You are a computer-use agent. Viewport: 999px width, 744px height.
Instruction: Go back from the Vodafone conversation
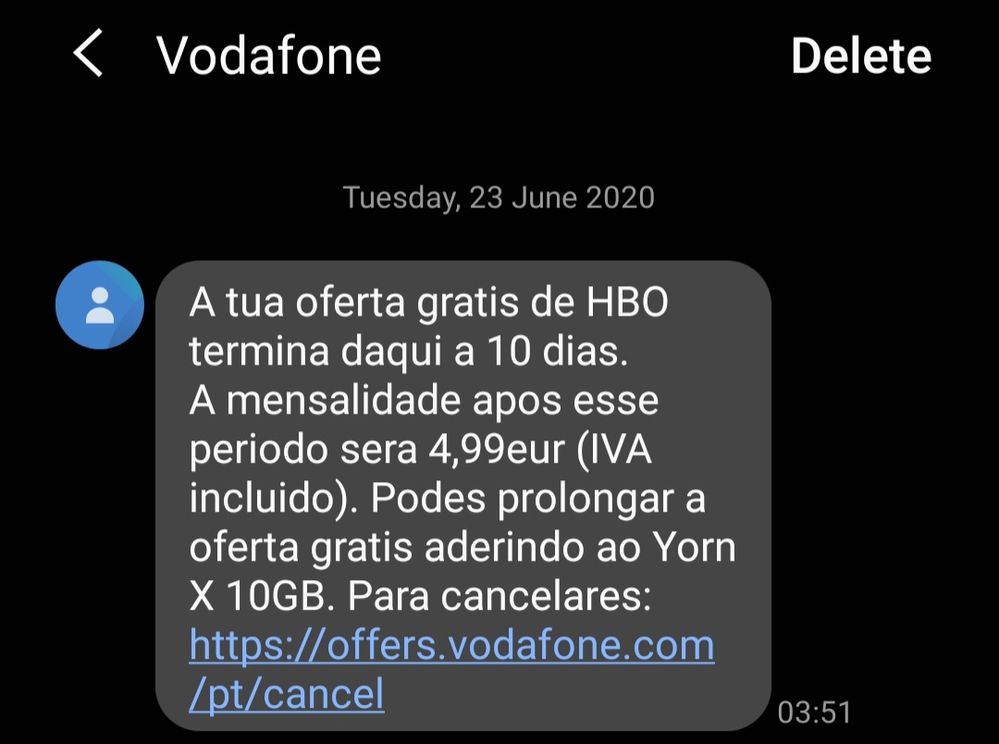point(88,54)
